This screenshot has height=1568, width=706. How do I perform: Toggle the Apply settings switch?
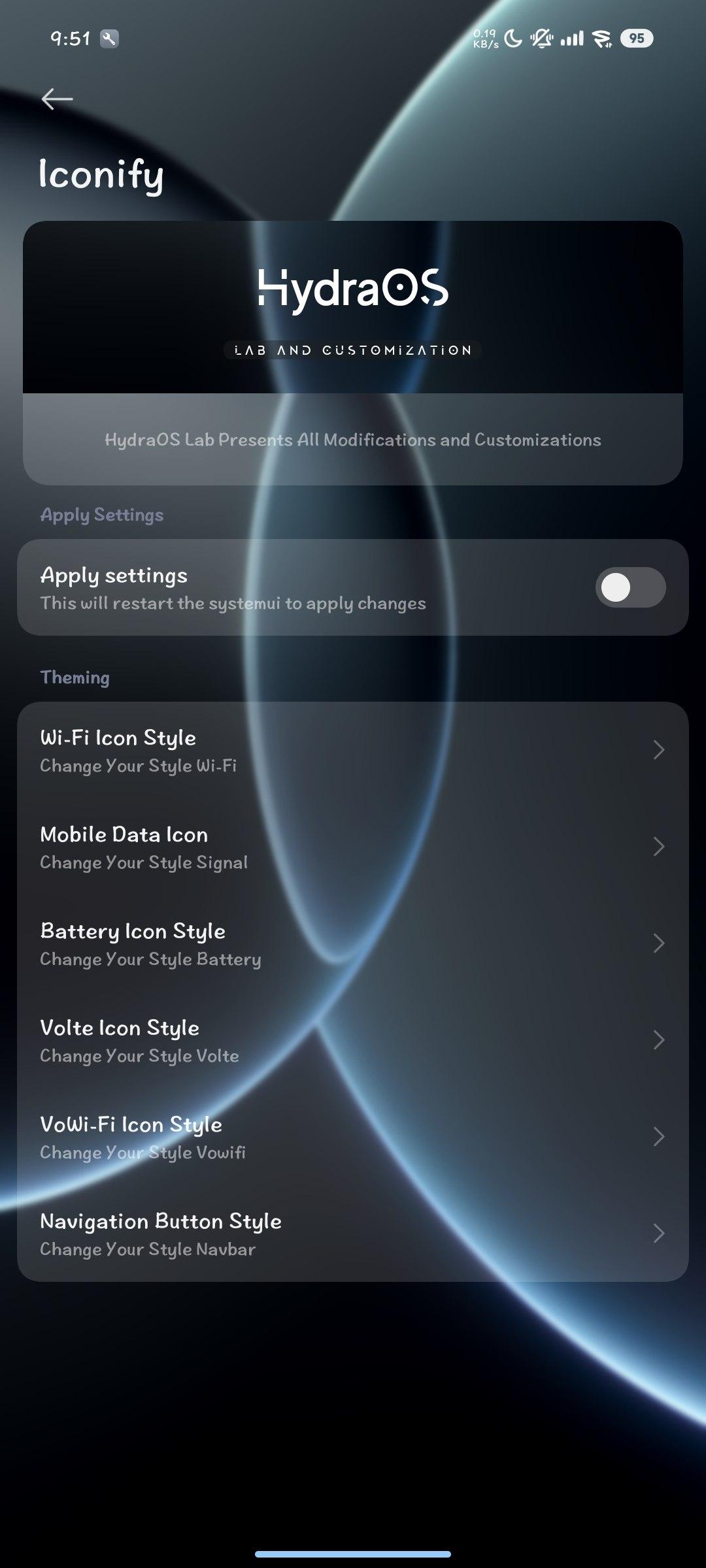[630, 587]
